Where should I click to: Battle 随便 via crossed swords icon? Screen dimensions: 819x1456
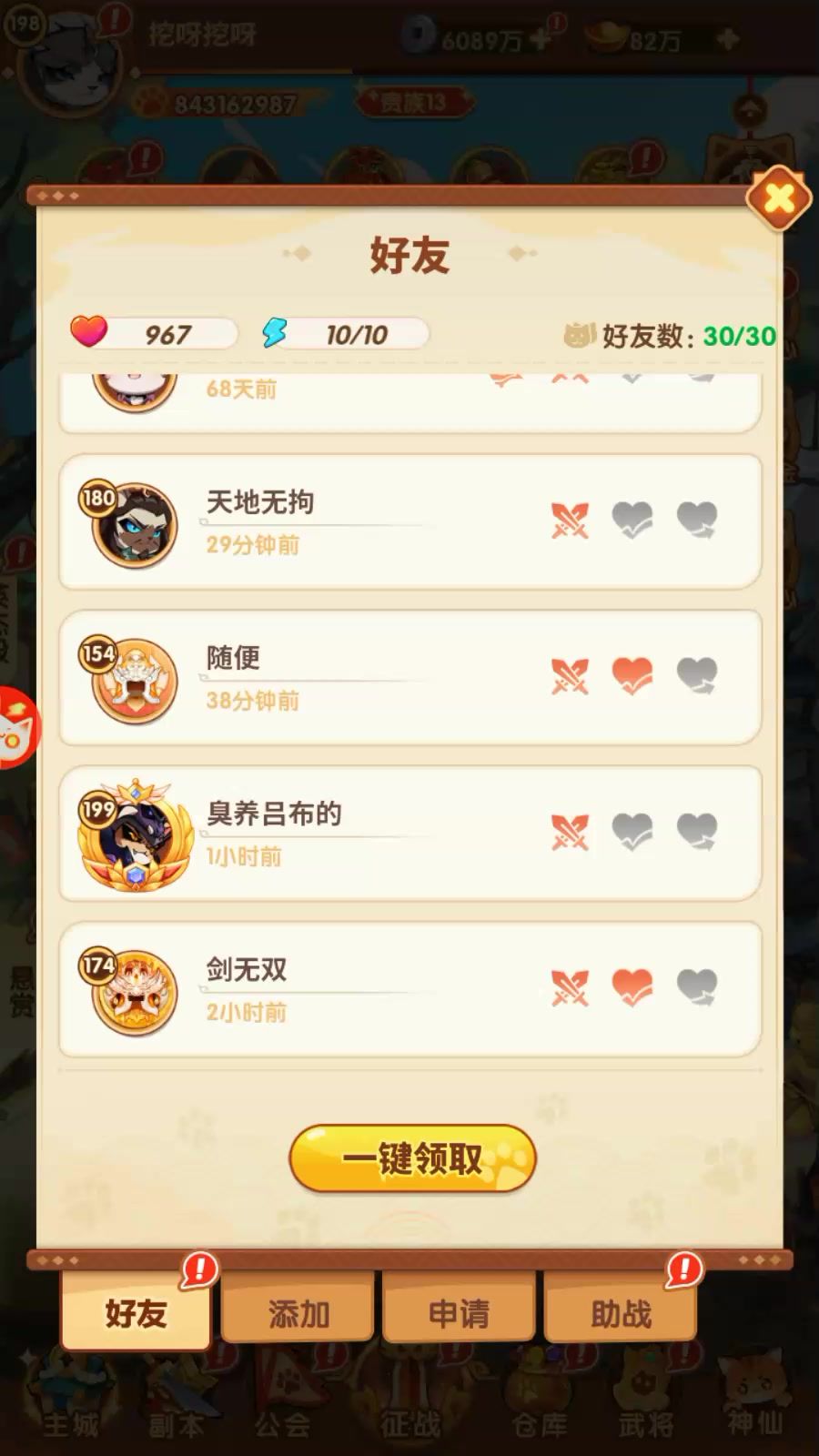tap(570, 676)
